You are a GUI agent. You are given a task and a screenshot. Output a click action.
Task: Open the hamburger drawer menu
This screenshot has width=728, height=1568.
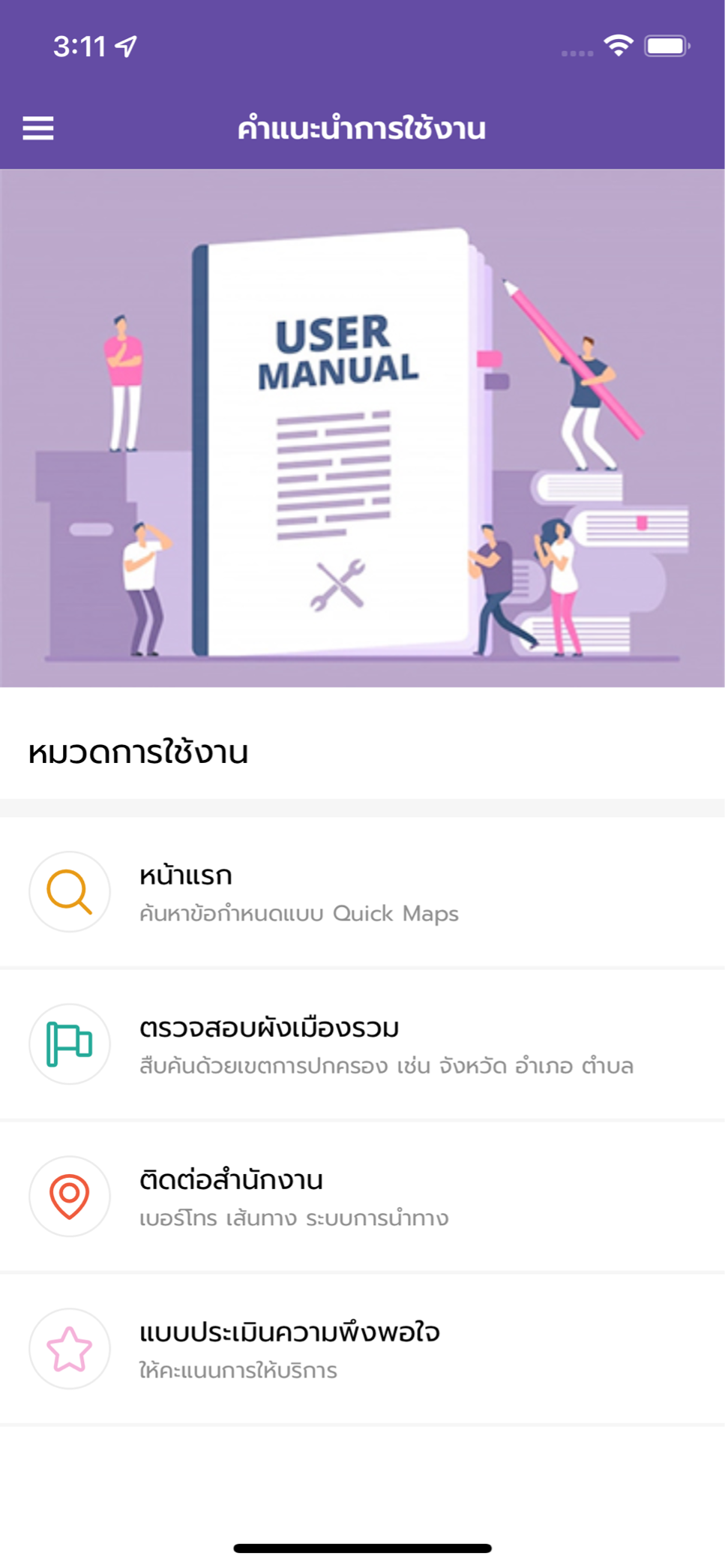(x=37, y=128)
